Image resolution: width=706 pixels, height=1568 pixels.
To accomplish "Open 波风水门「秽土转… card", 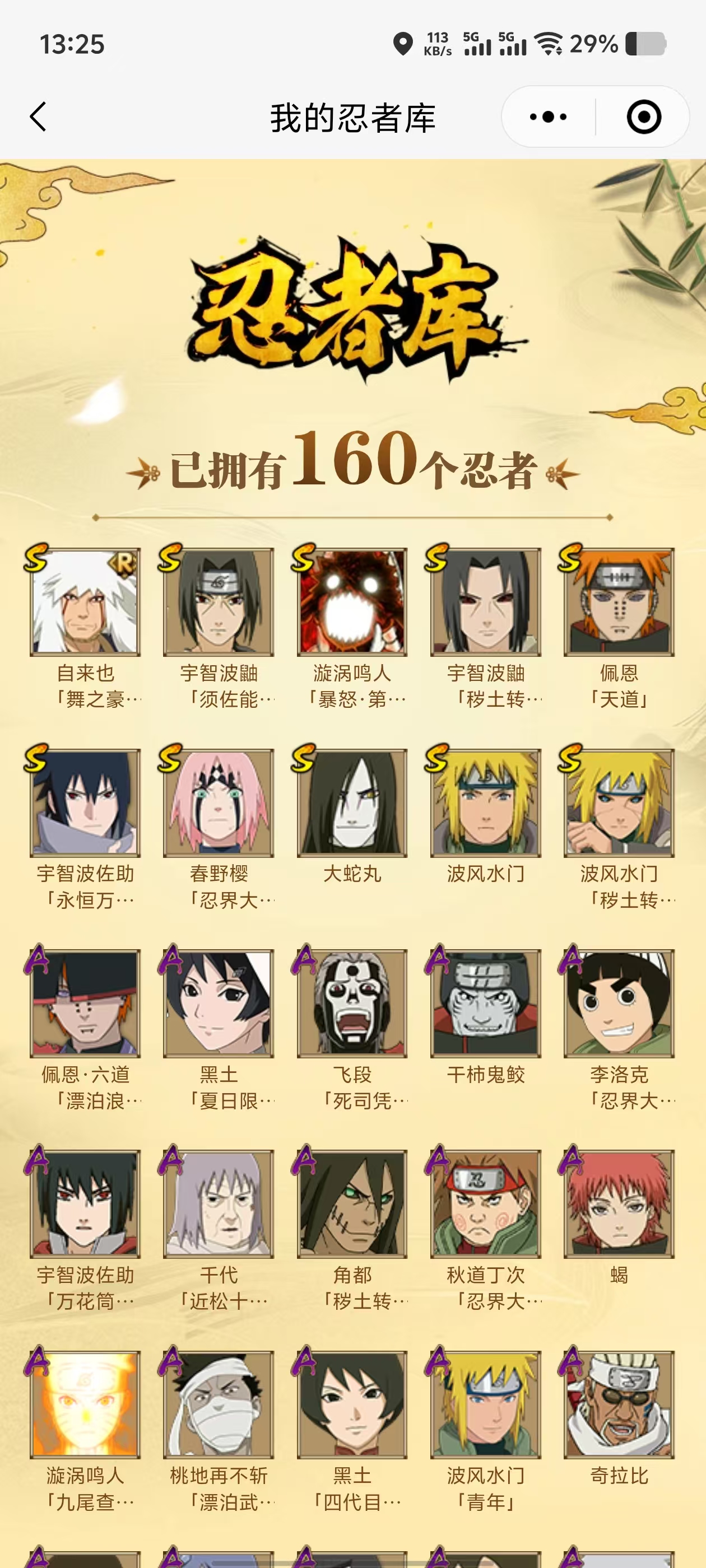I will coord(619,802).
